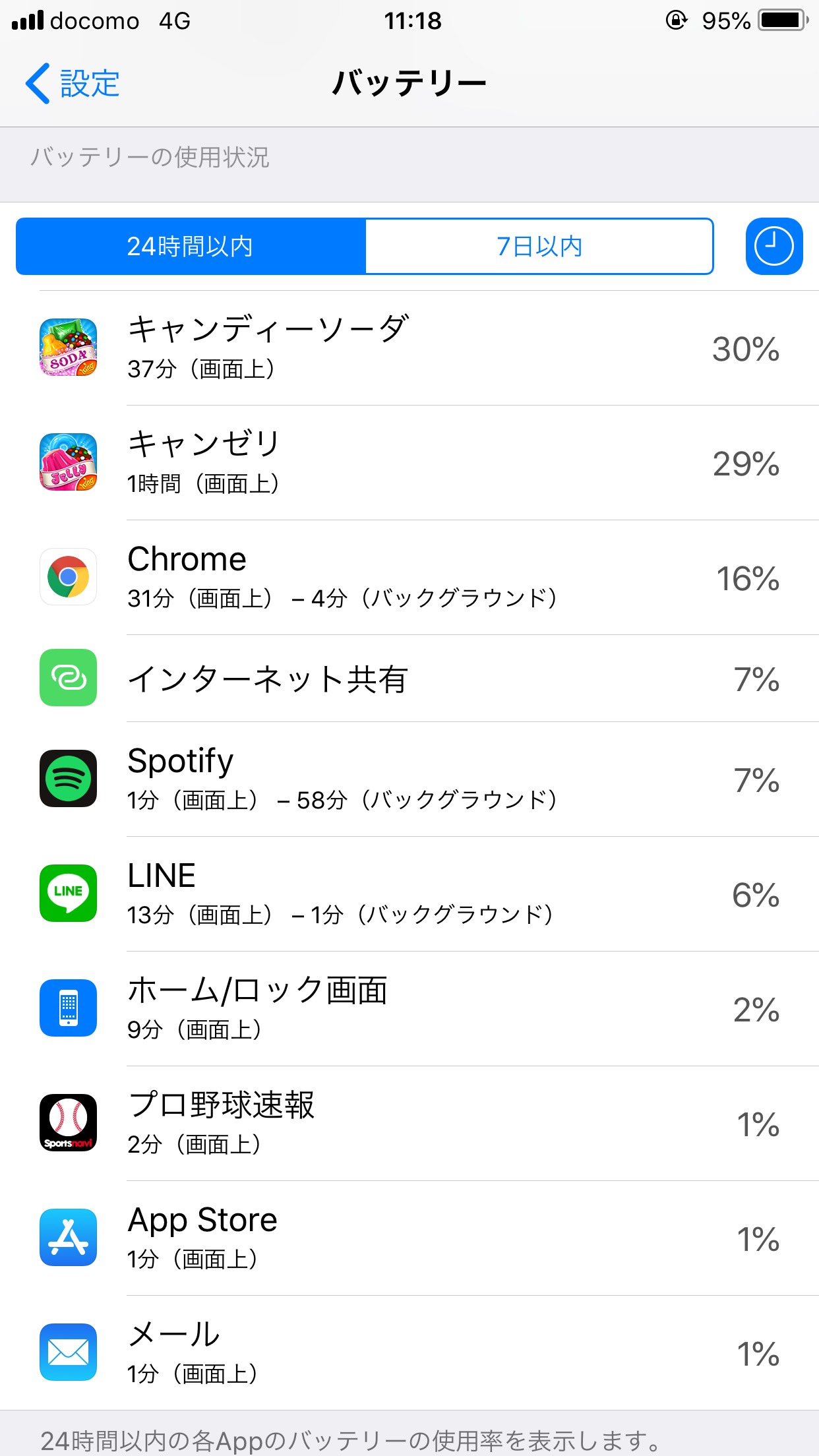Select the ホーム/ロック画面 usage row
Viewport: 819px width, 1456px height.
409,1009
